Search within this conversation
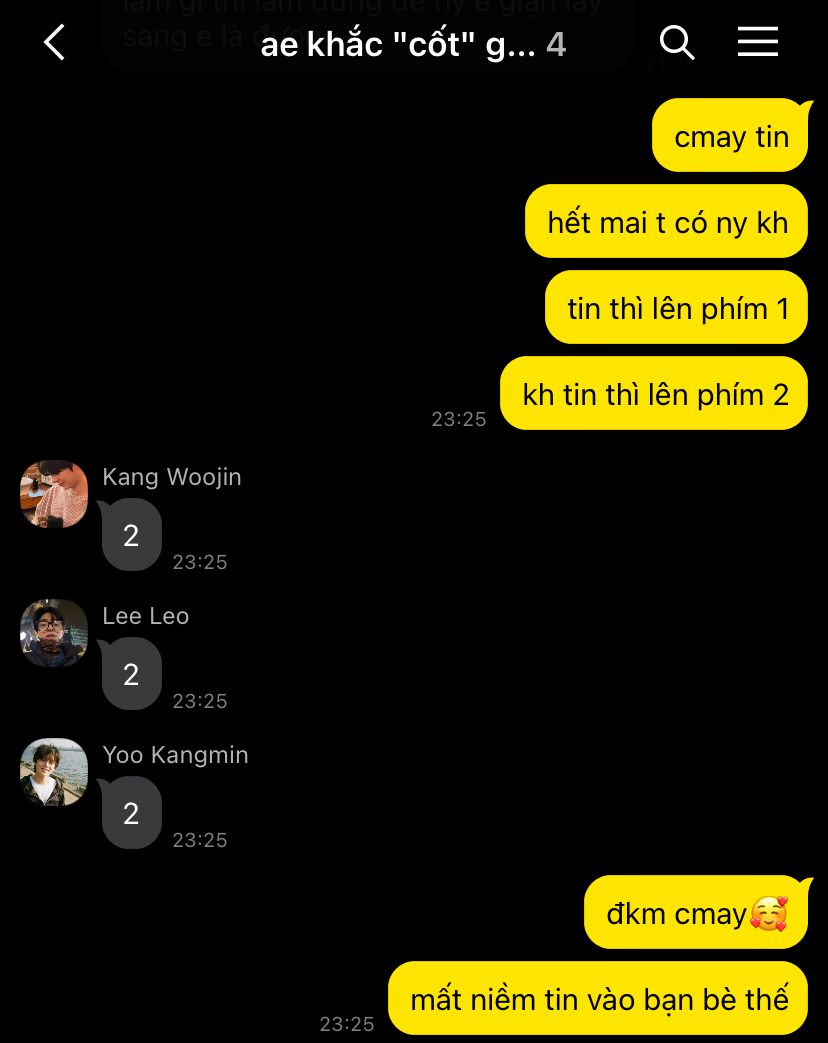 click(677, 43)
